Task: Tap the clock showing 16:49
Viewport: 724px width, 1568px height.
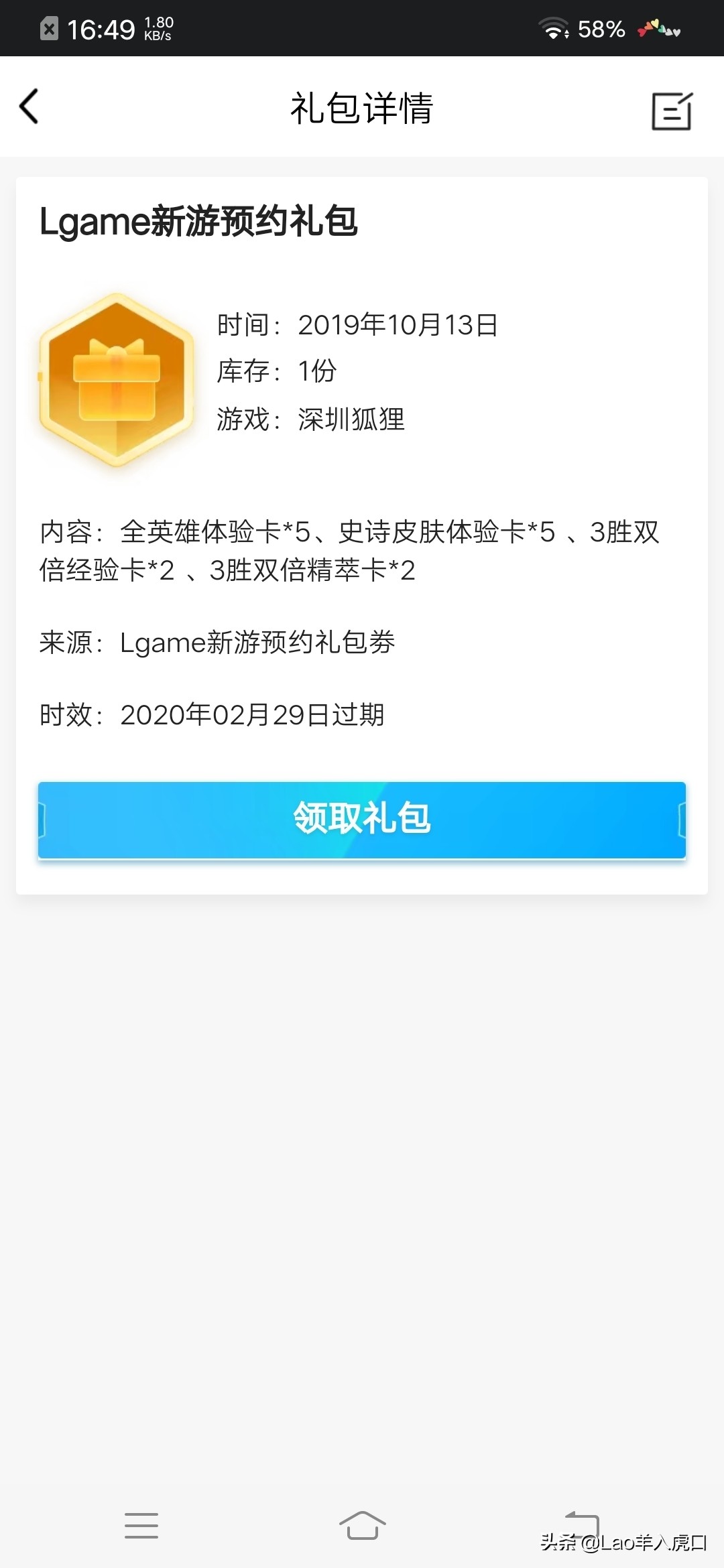Action: (102, 28)
